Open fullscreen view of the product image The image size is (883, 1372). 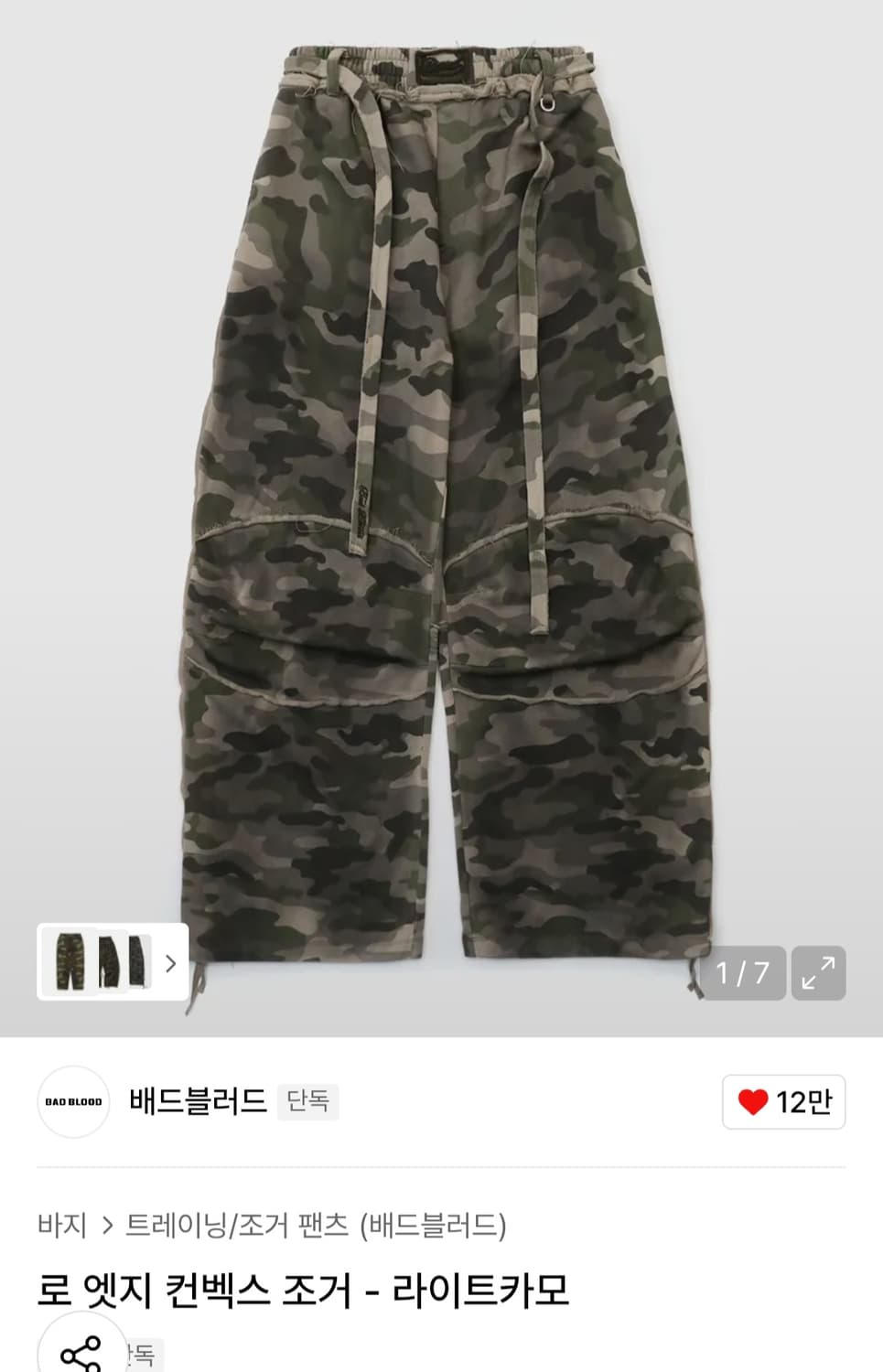pos(821,972)
